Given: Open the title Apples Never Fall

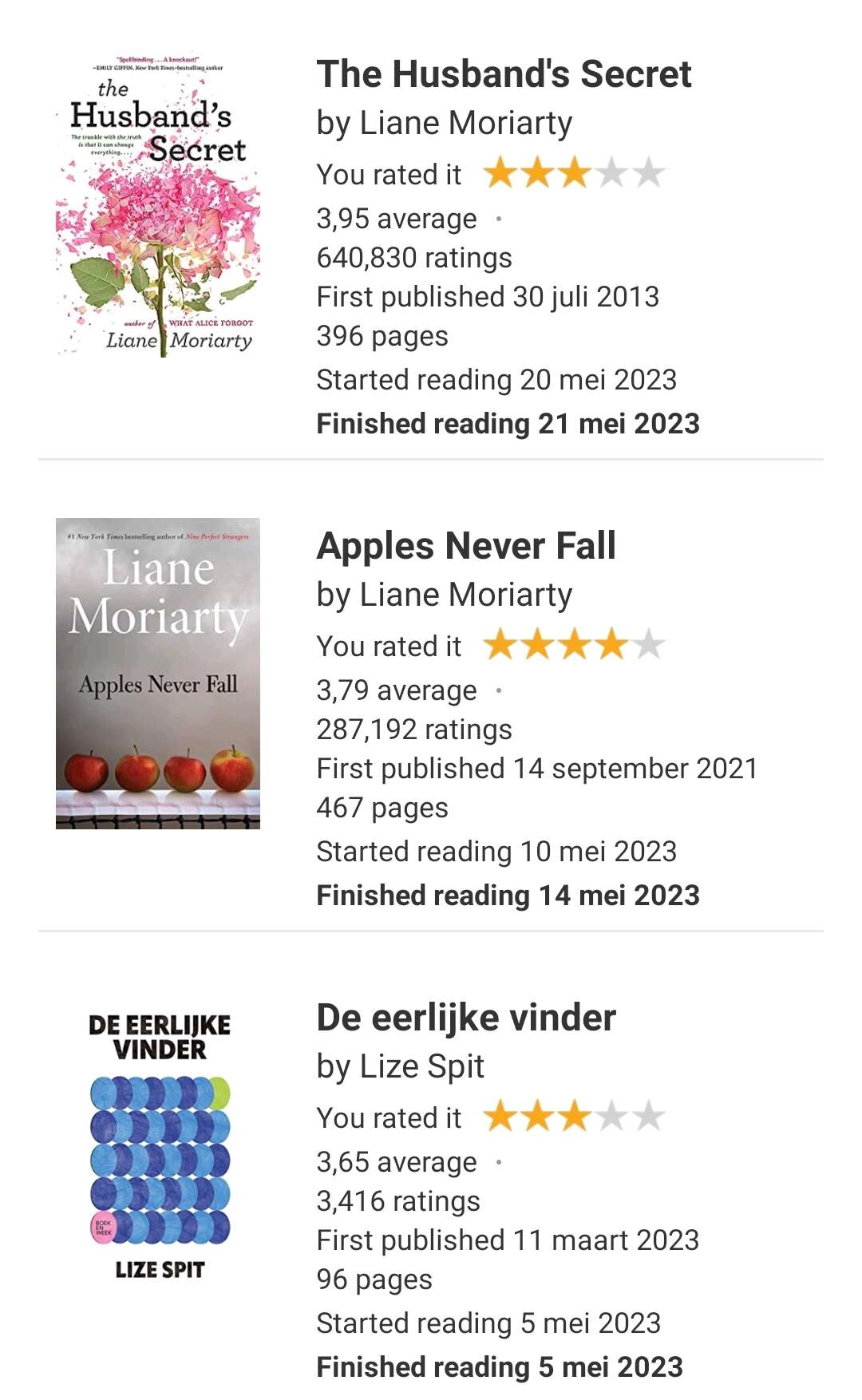Looking at the screenshot, I should click(x=466, y=546).
